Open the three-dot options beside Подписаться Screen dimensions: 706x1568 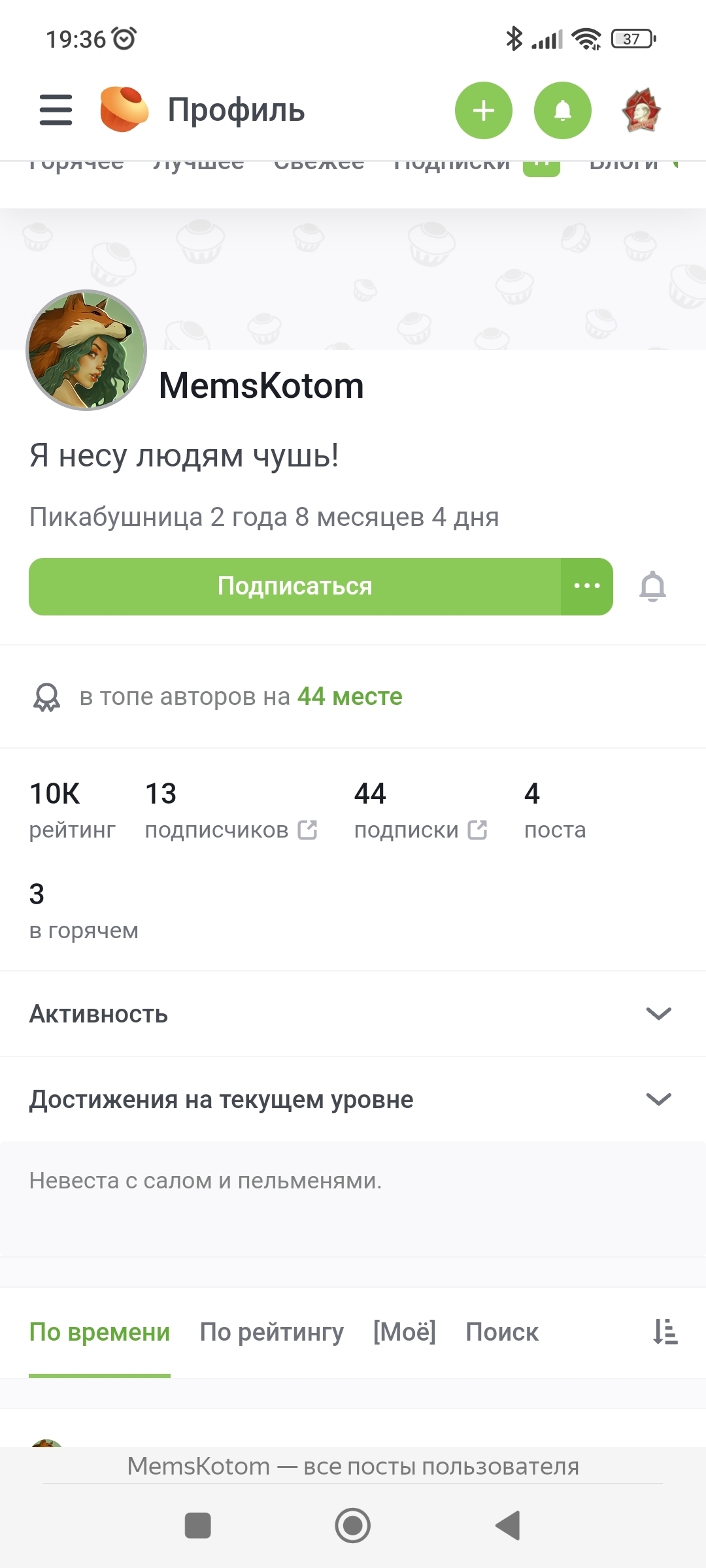pyautogui.click(x=587, y=586)
